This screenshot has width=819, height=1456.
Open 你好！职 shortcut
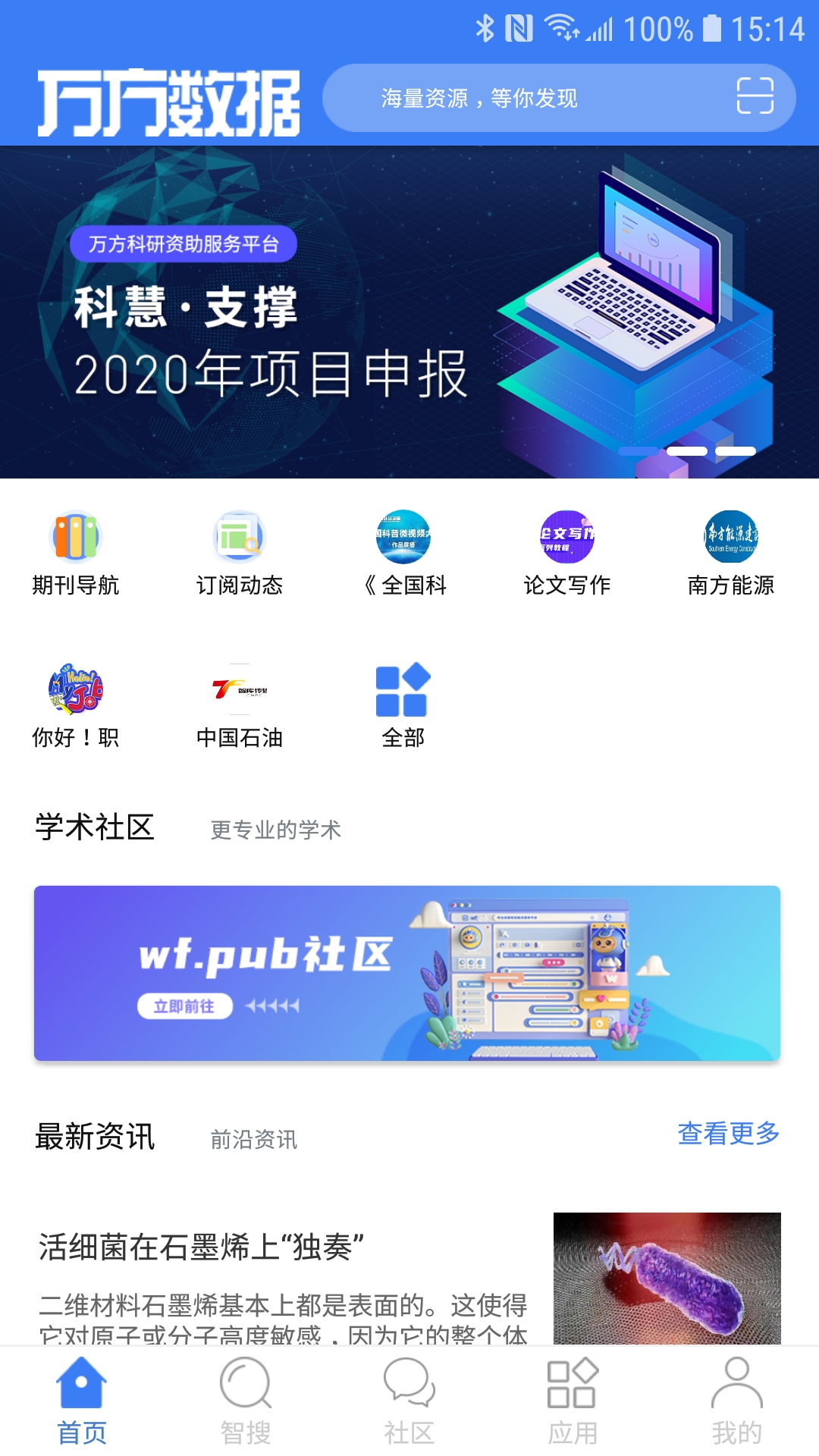(76, 706)
